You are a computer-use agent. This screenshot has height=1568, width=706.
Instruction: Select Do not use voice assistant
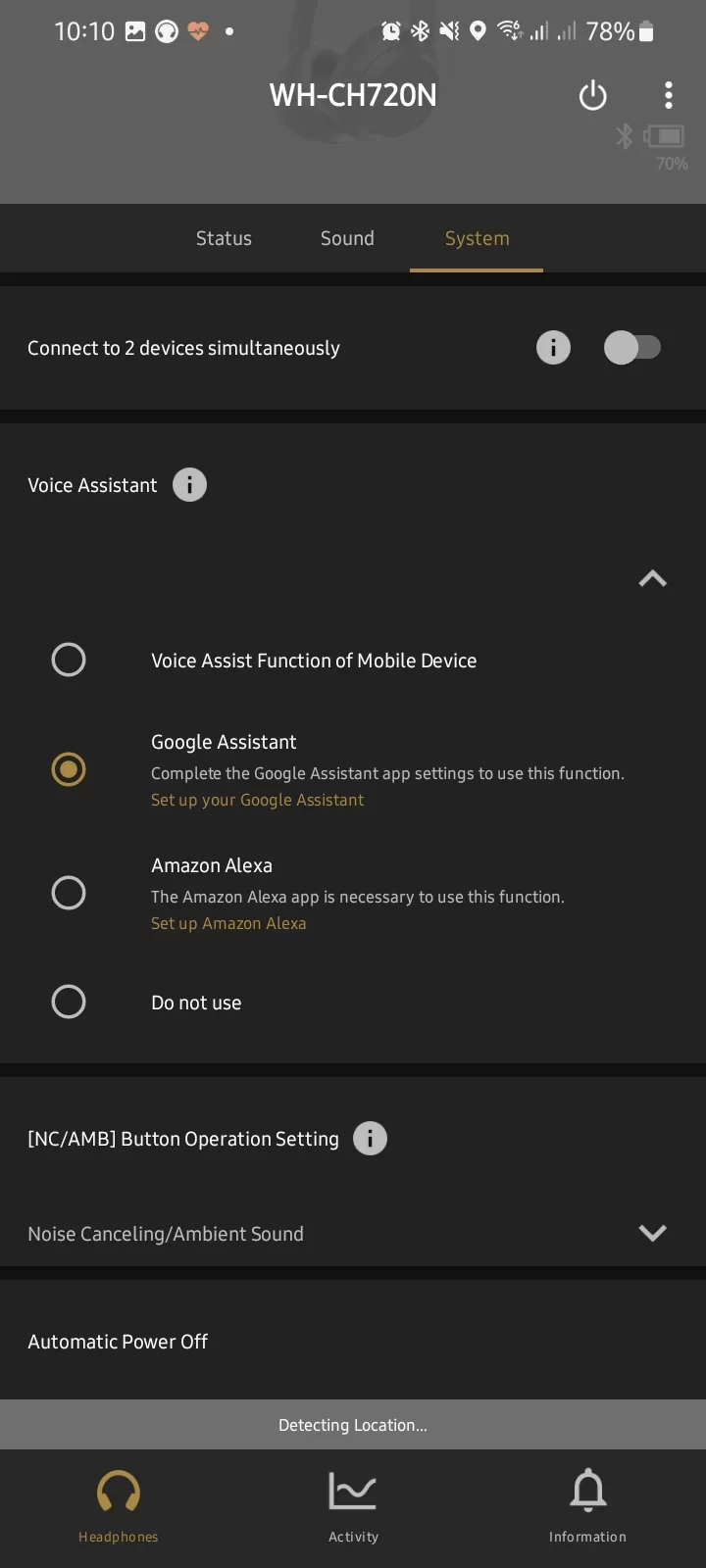[69, 1002]
